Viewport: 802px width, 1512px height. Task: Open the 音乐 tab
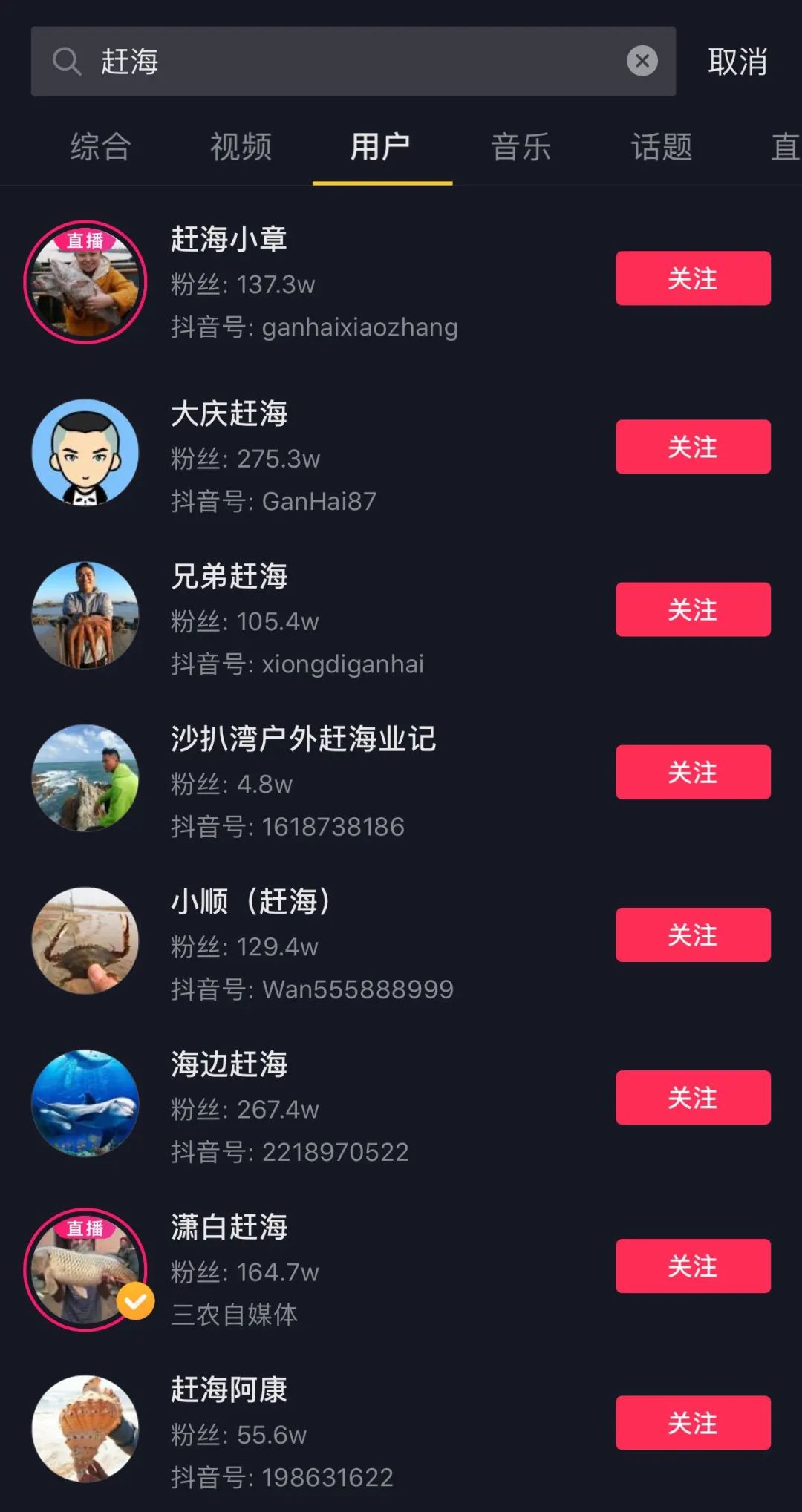pos(521,147)
